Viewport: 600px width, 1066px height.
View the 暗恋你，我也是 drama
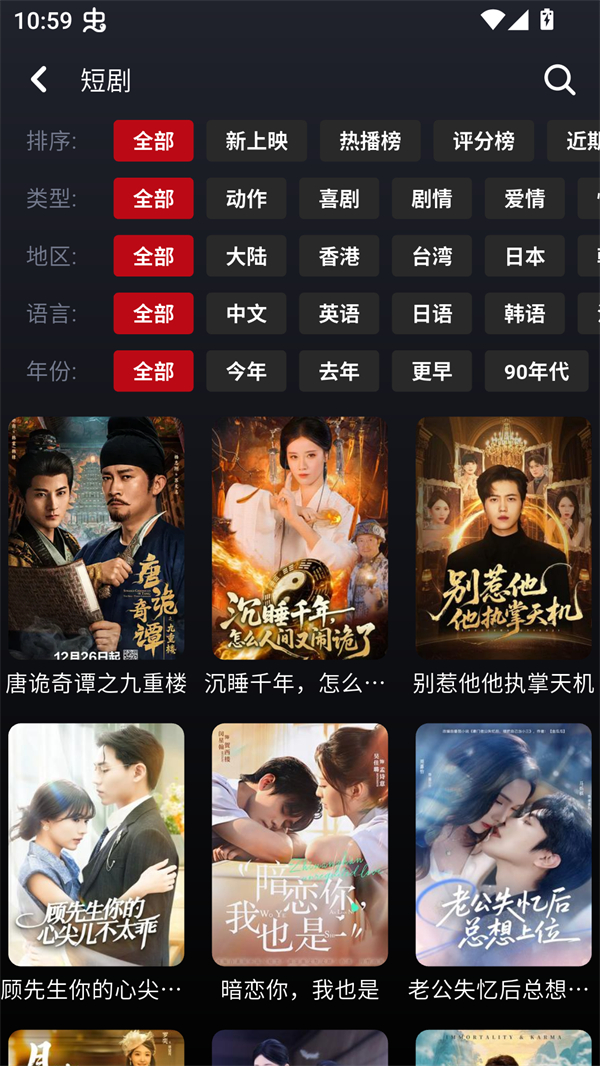point(300,845)
